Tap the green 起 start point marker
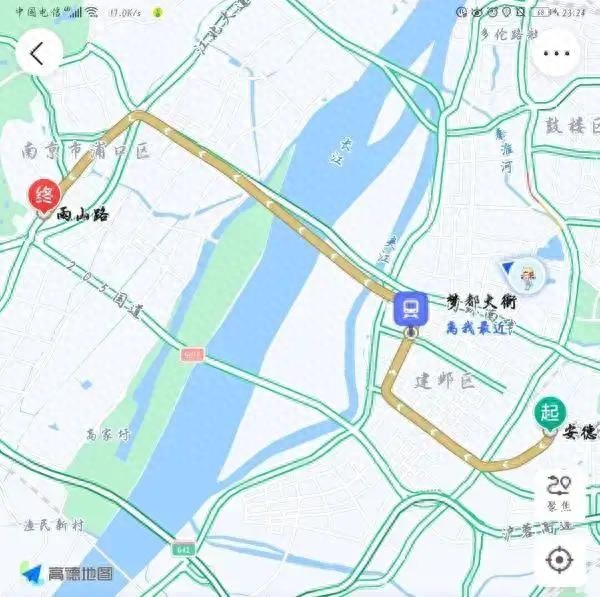 click(549, 412)
